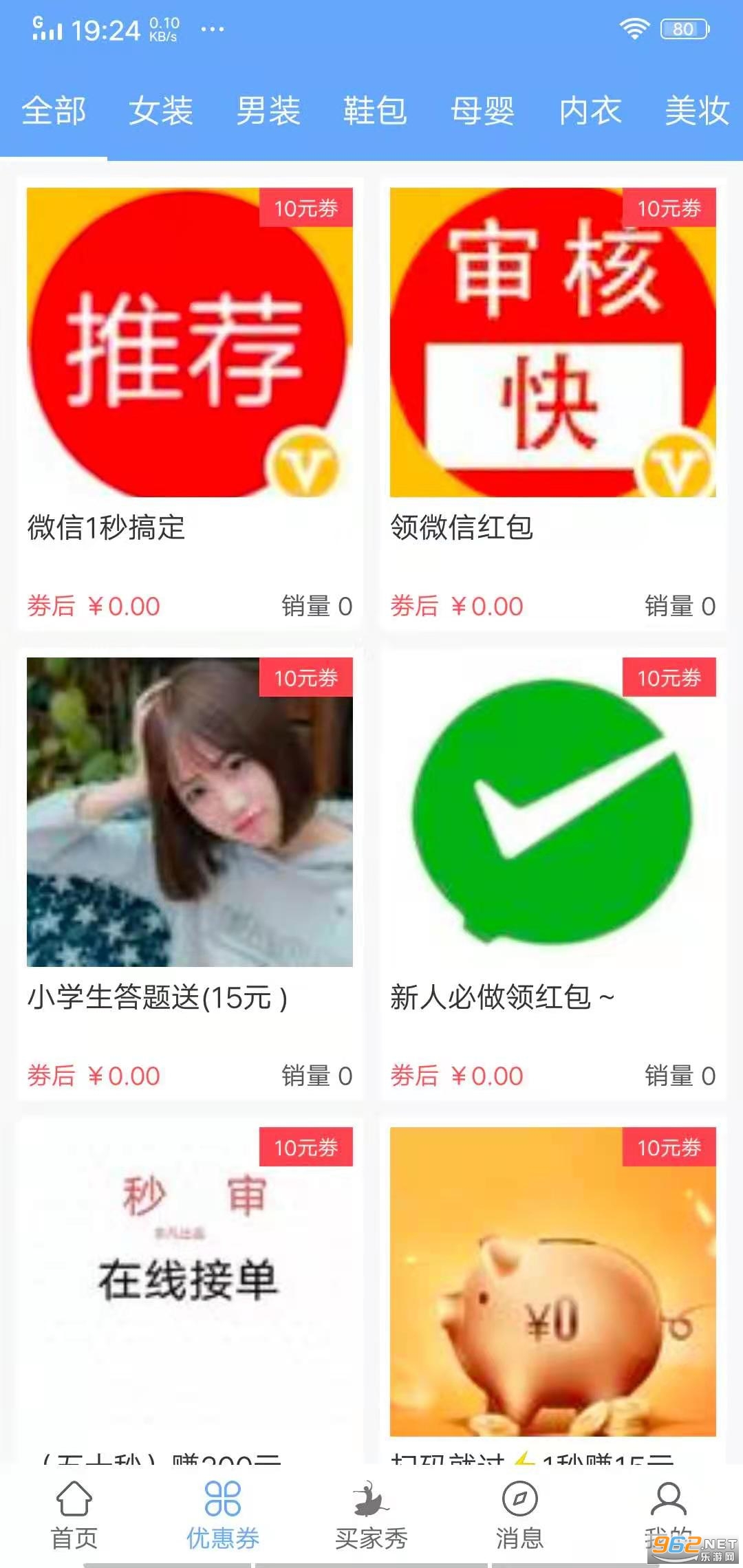
Task: Open the 男装 category tab
Action: pos(268,111)
